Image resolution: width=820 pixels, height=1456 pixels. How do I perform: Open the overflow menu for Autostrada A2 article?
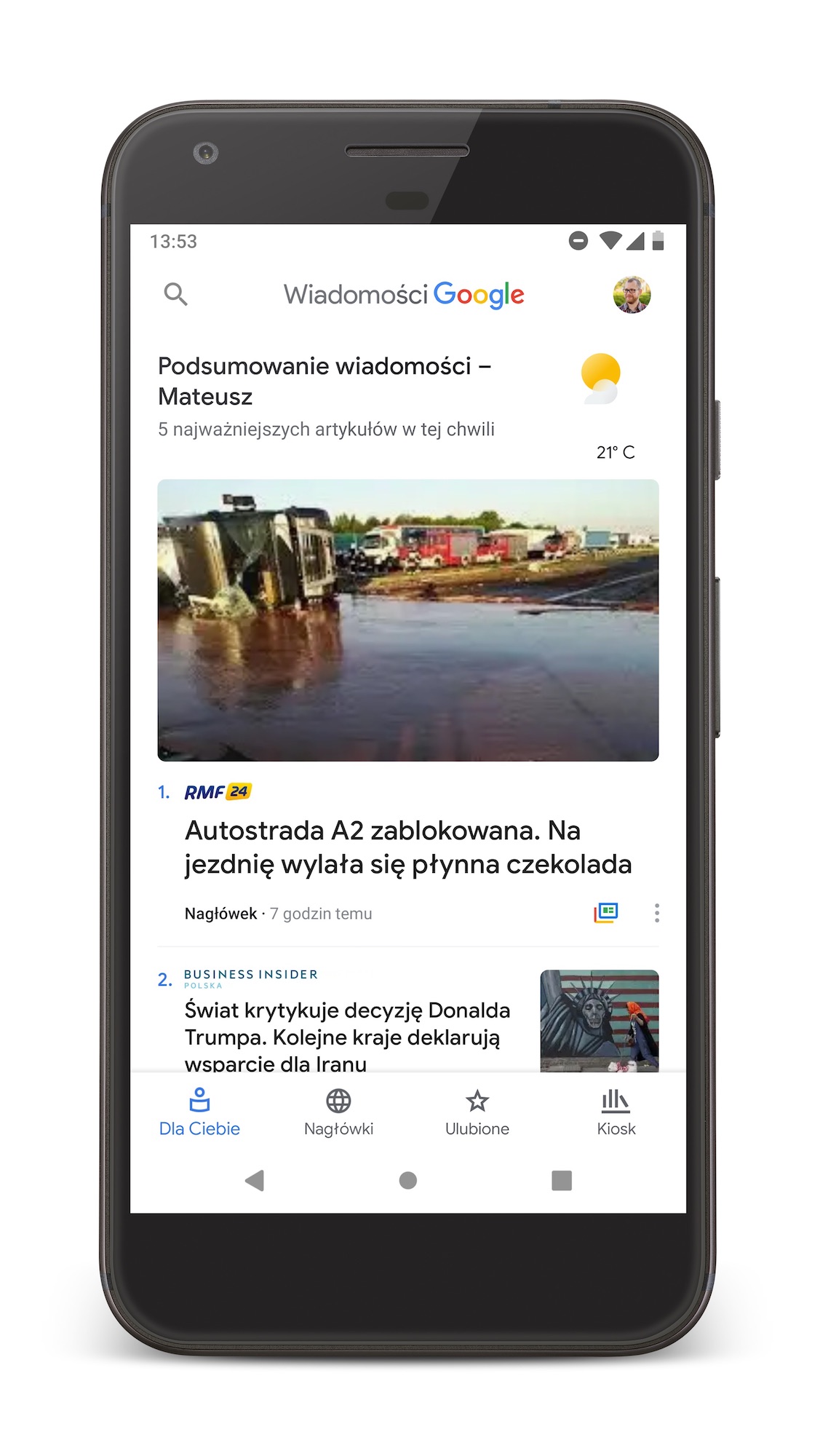click(x=656, y=913)
